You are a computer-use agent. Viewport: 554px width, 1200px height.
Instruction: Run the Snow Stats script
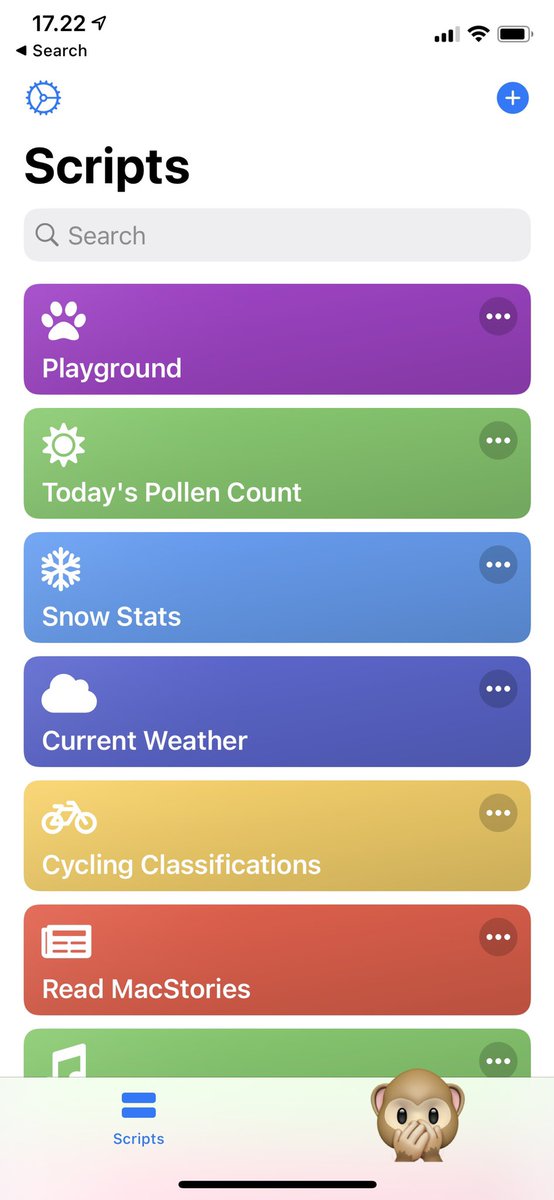[277, 587]
